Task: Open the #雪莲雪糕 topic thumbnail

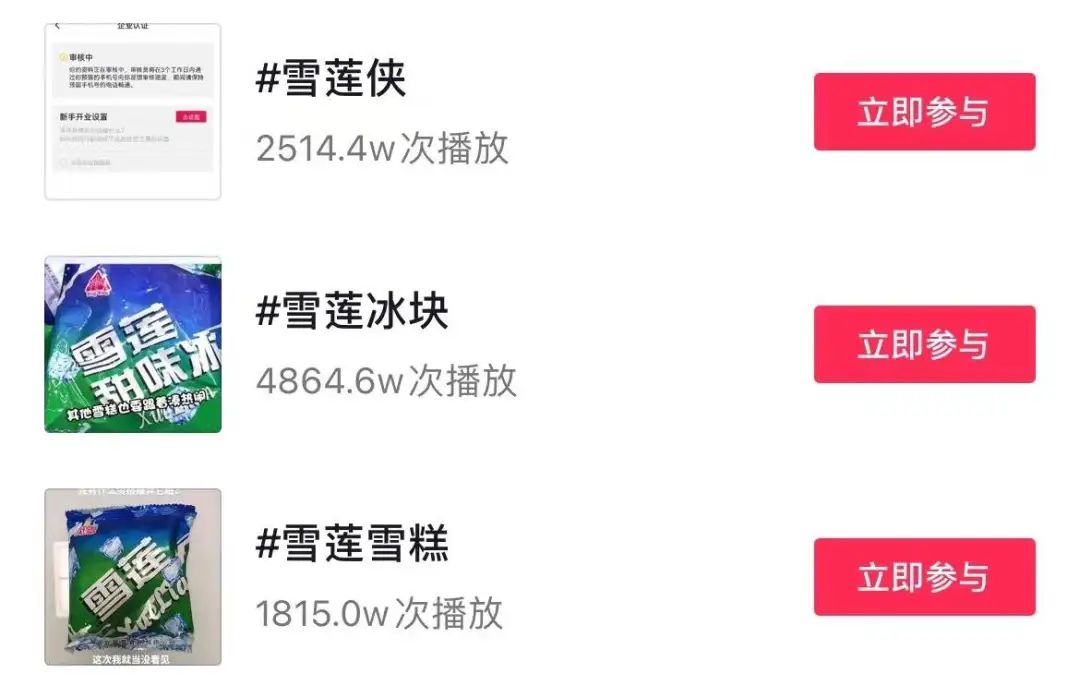Action: pyautogui.click(x=133, y=577)
